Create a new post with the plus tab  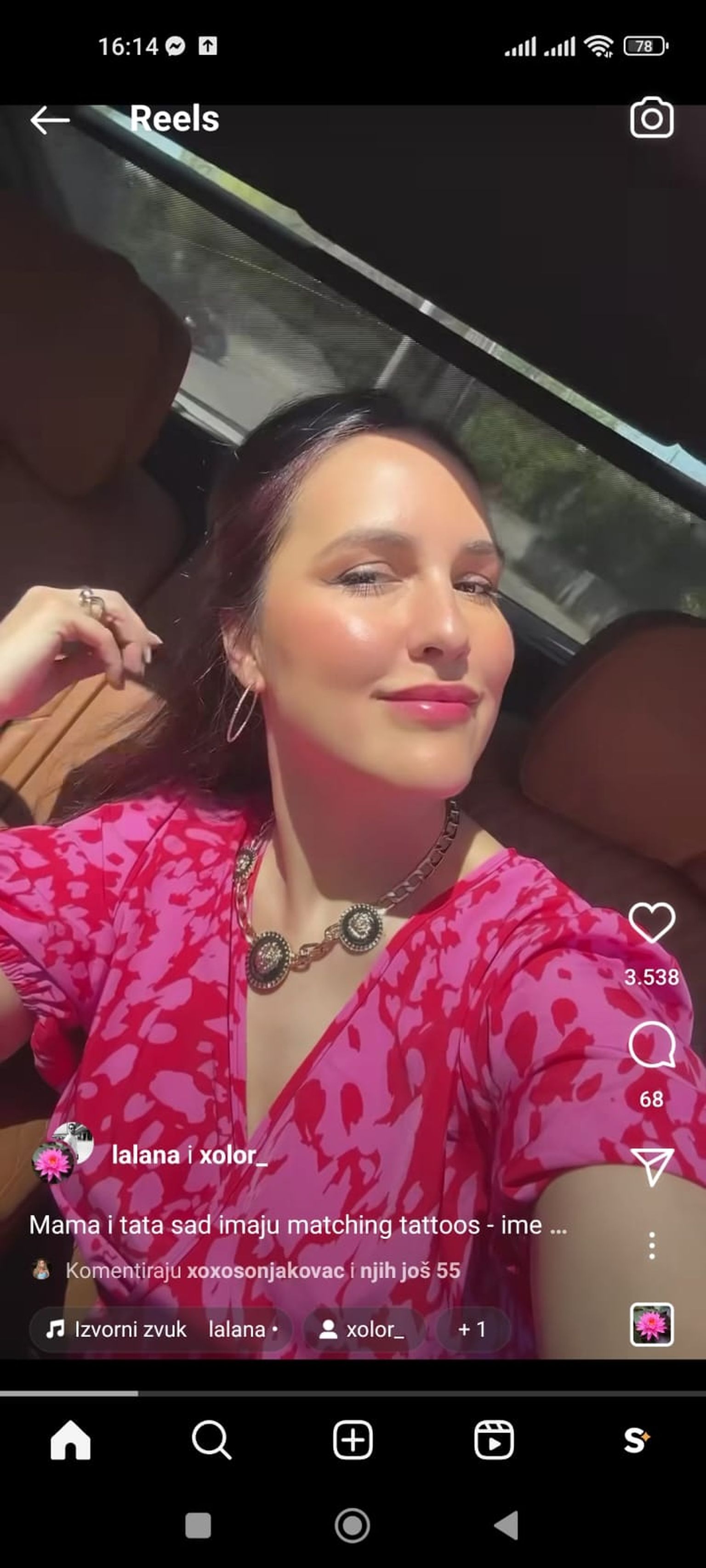[353, 1440]
